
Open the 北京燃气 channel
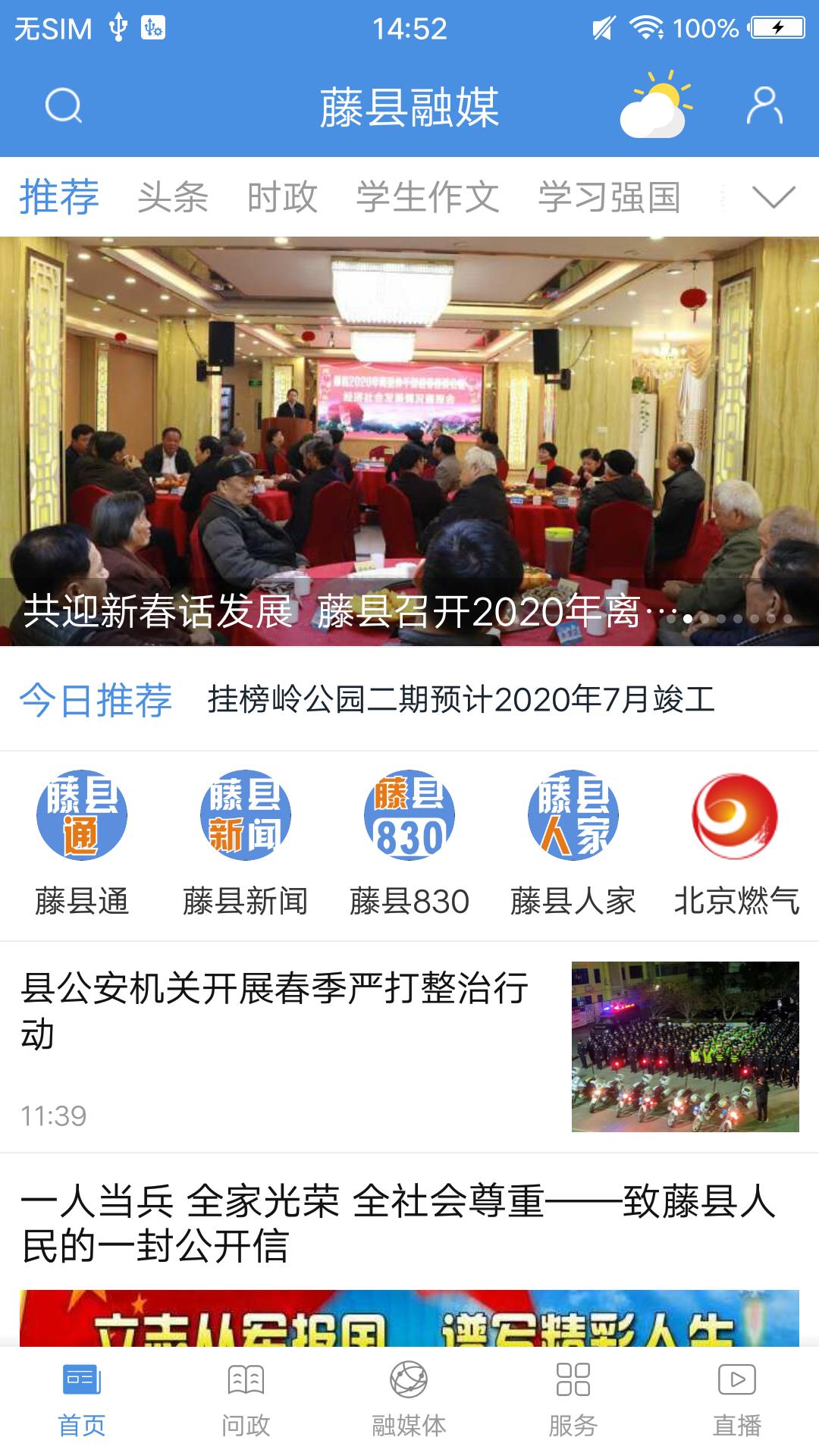coord(736,843)
